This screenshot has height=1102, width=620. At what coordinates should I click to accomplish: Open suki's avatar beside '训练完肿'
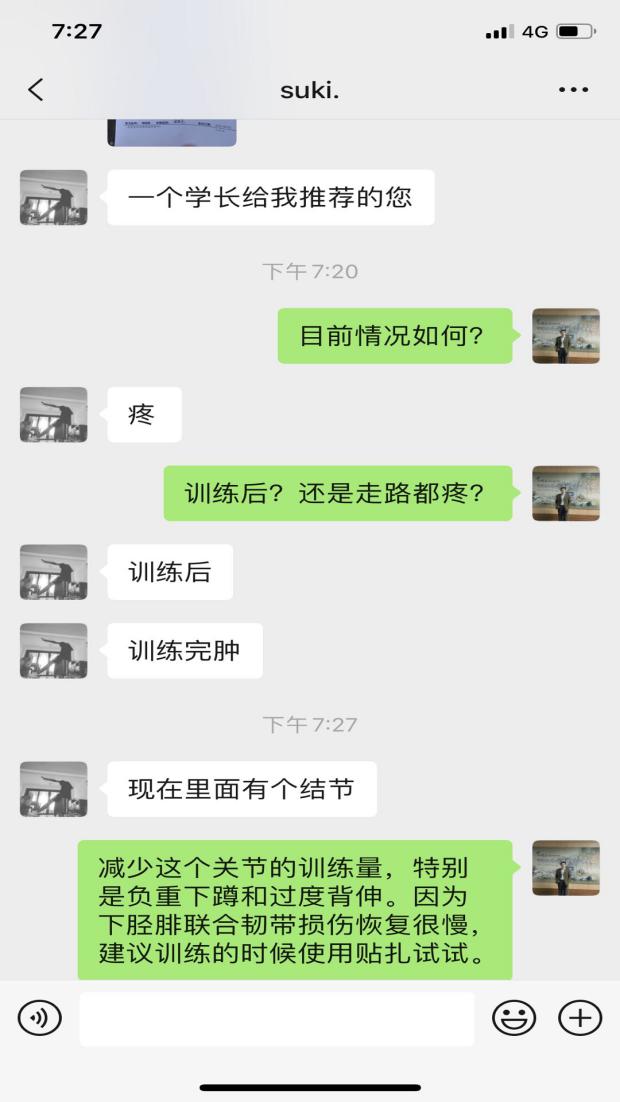54,651
